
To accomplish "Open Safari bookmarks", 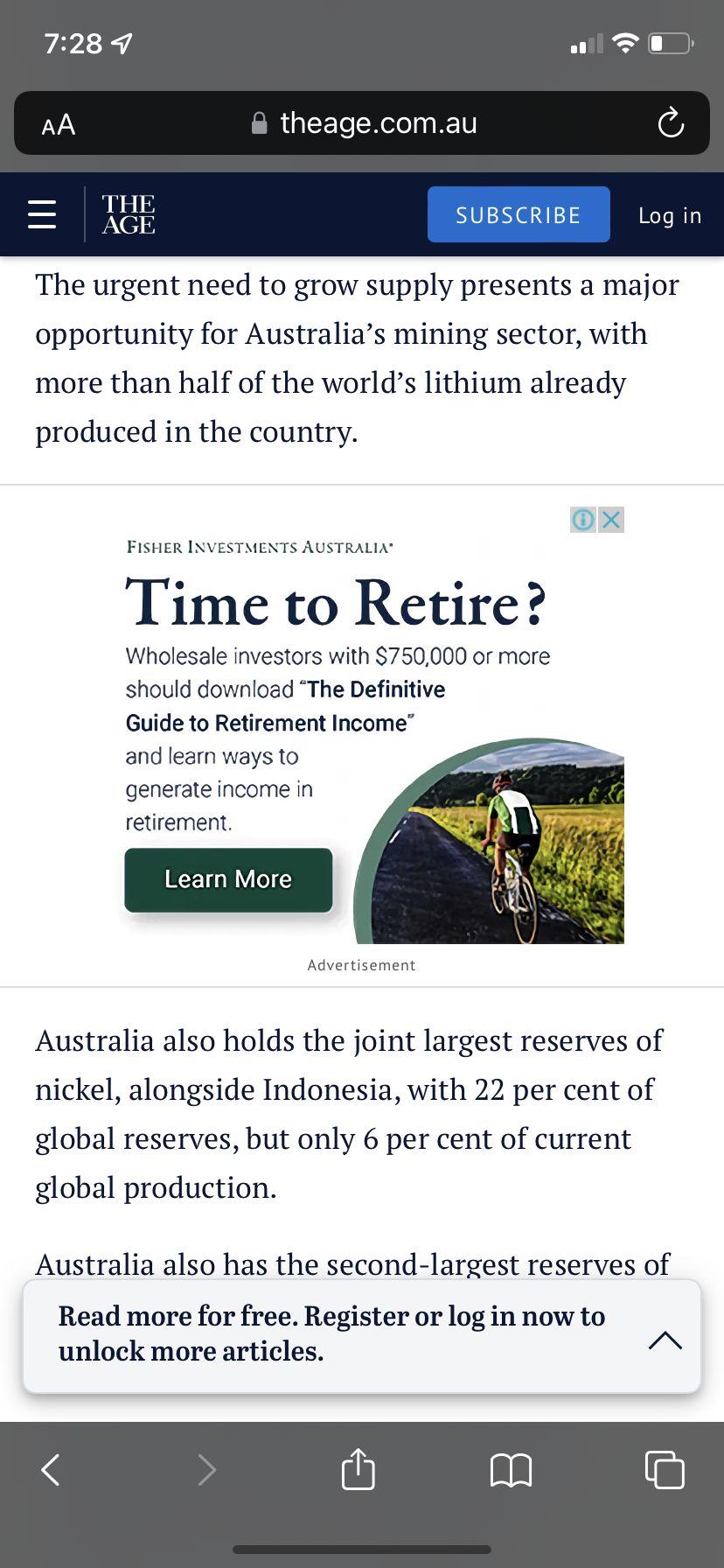I will click(512, 1470).
